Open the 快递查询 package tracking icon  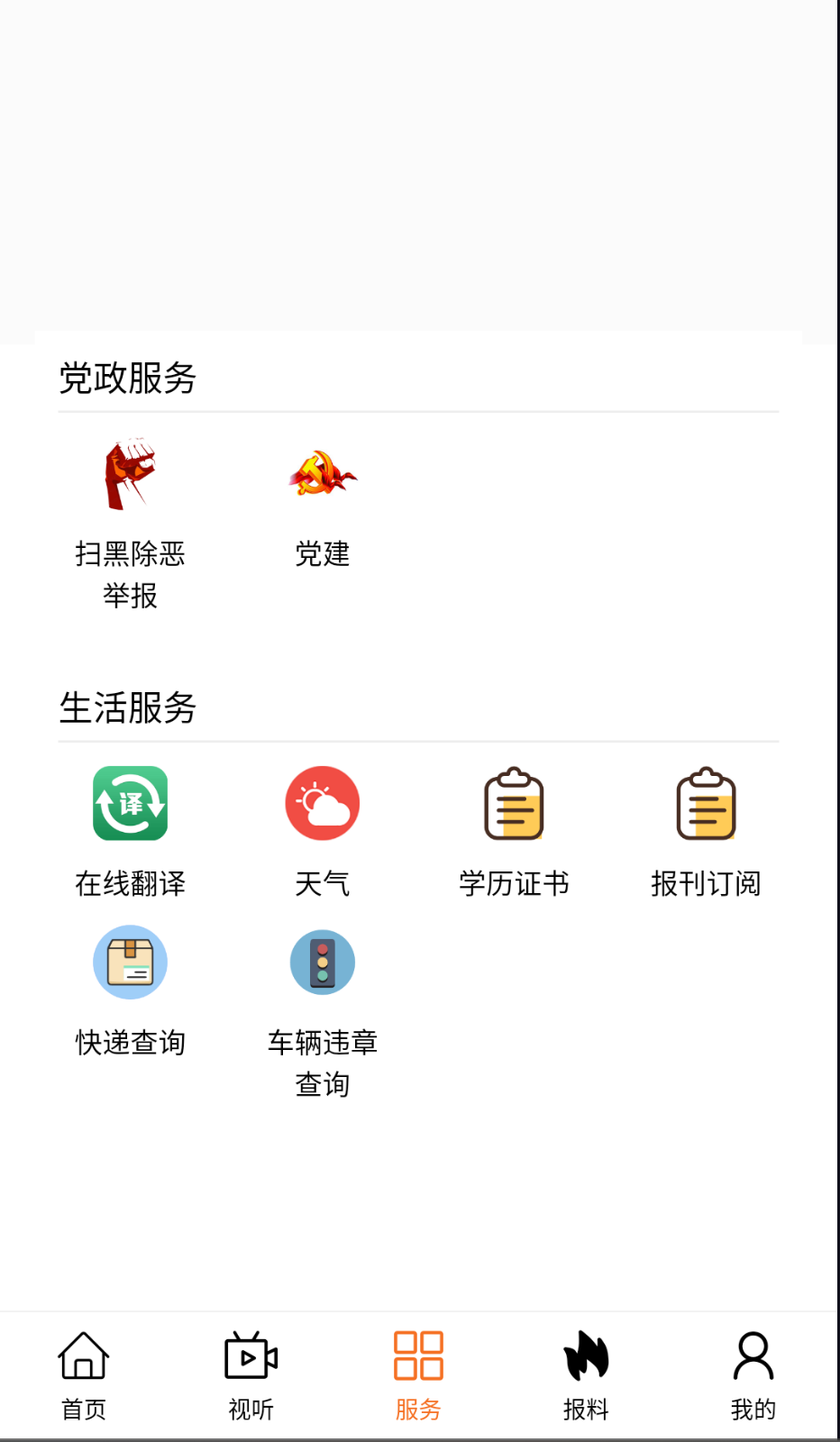(x=130, y=962)
